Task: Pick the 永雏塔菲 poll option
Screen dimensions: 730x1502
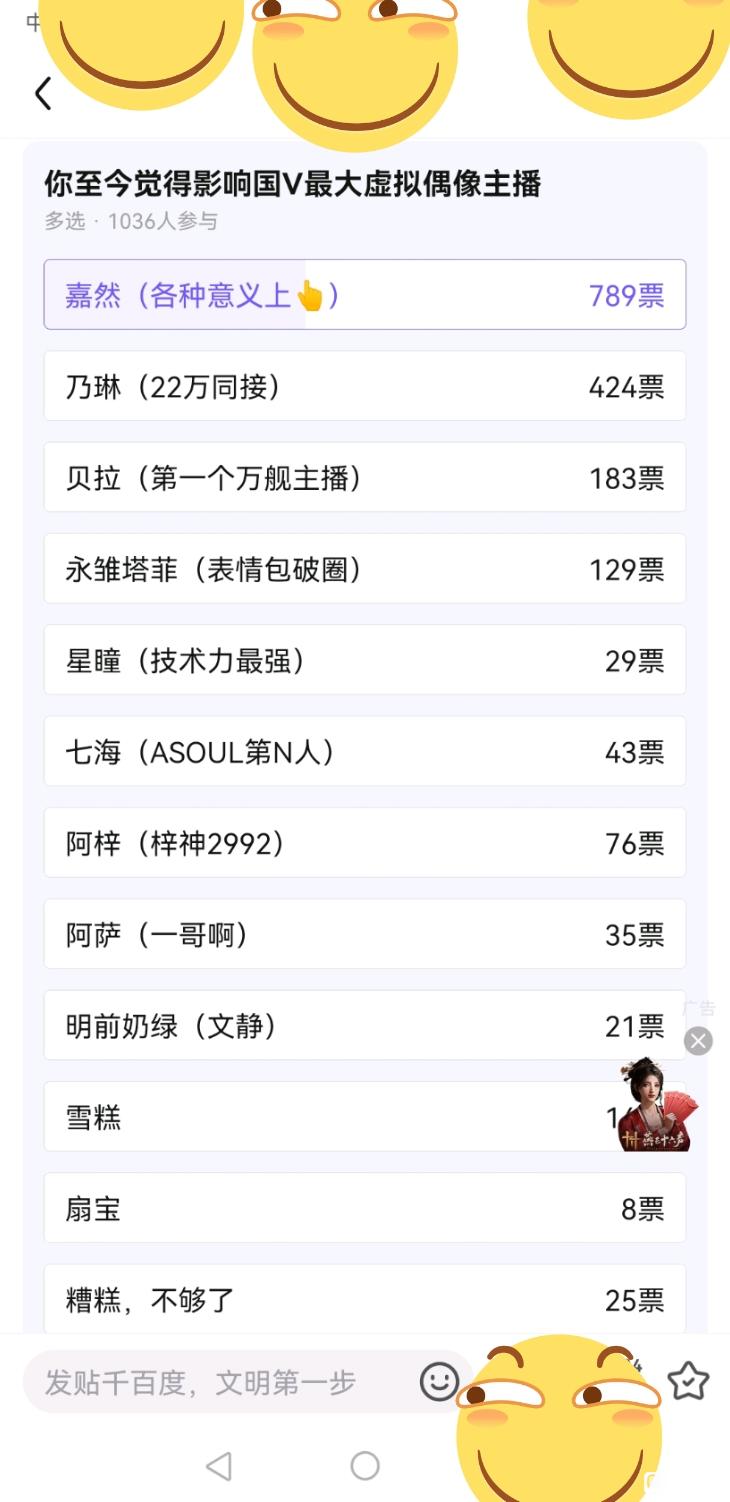Action: 365,569
